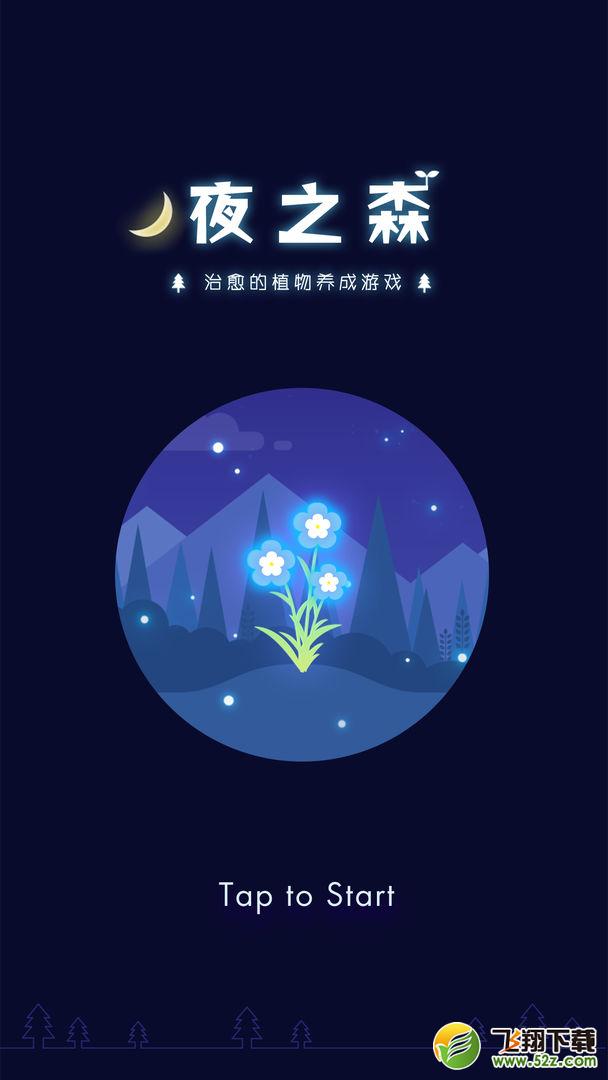Tap to Start the game

306,896
